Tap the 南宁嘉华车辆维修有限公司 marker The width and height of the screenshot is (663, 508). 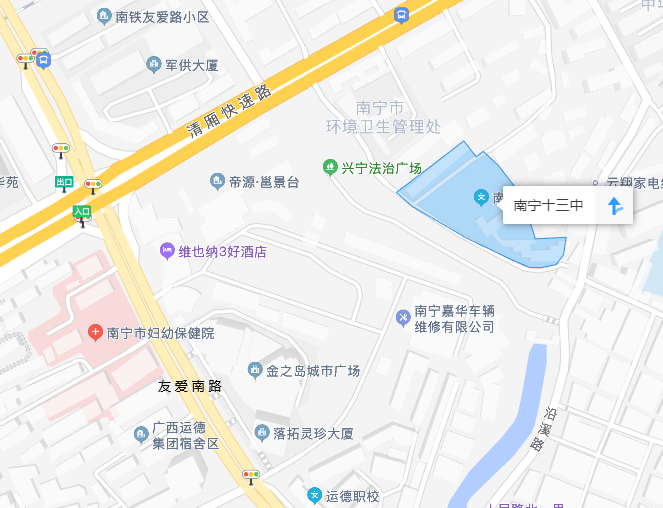pyautogui.click(x=403, y=317)
